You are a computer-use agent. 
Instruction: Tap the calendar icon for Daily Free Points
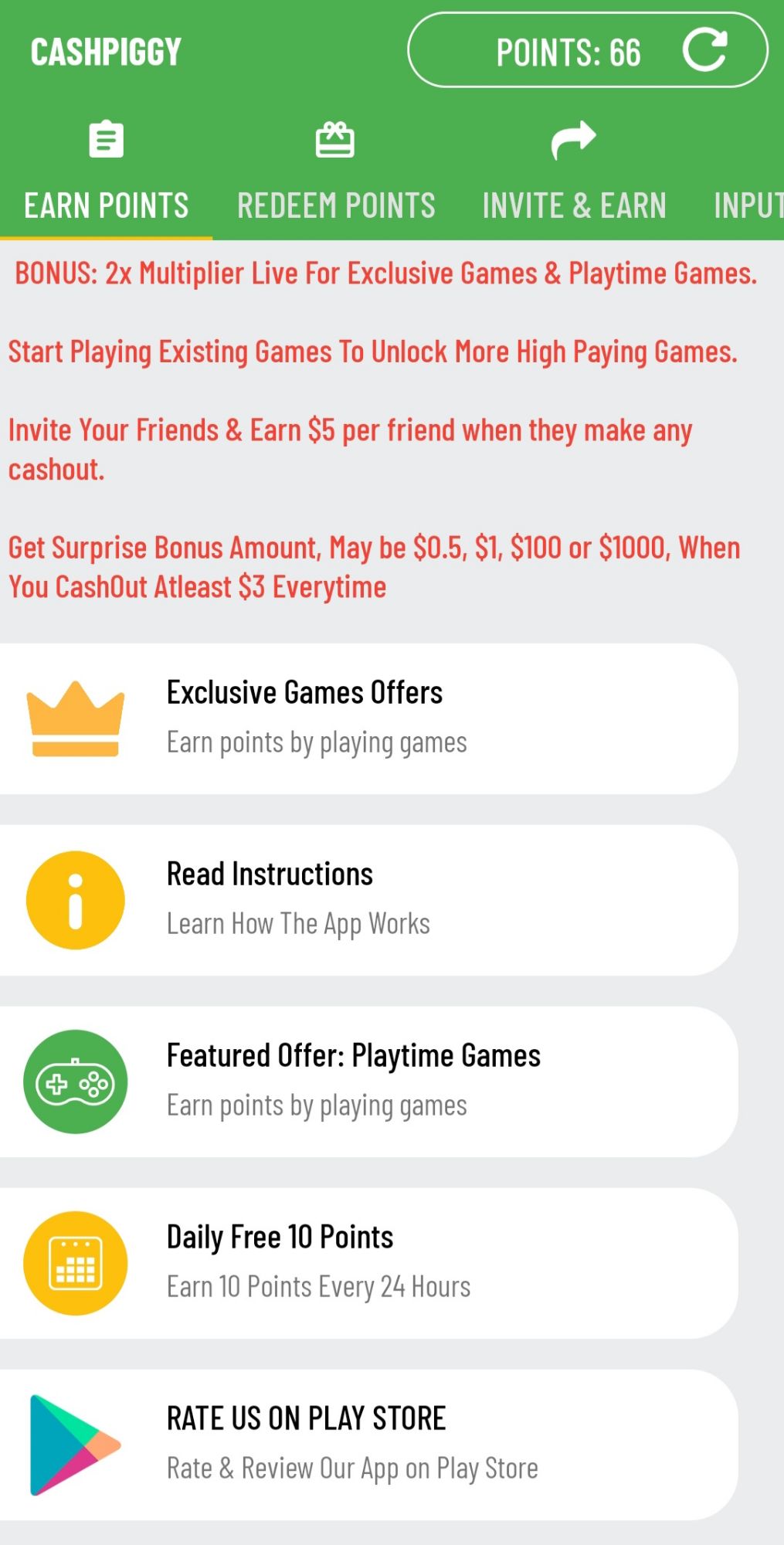(x=75, y=1264)
